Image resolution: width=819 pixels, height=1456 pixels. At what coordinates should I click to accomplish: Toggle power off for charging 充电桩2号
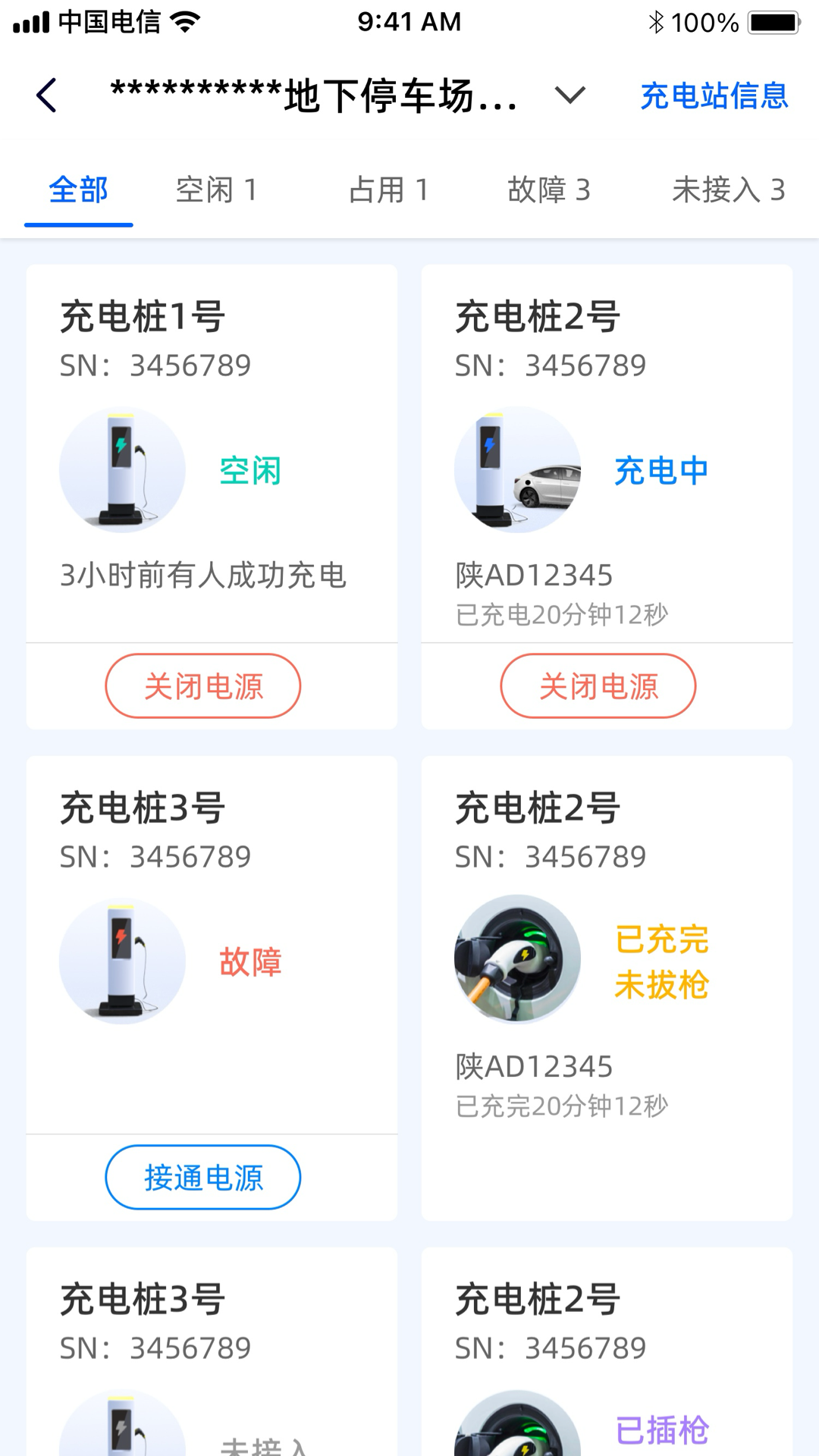598,686
